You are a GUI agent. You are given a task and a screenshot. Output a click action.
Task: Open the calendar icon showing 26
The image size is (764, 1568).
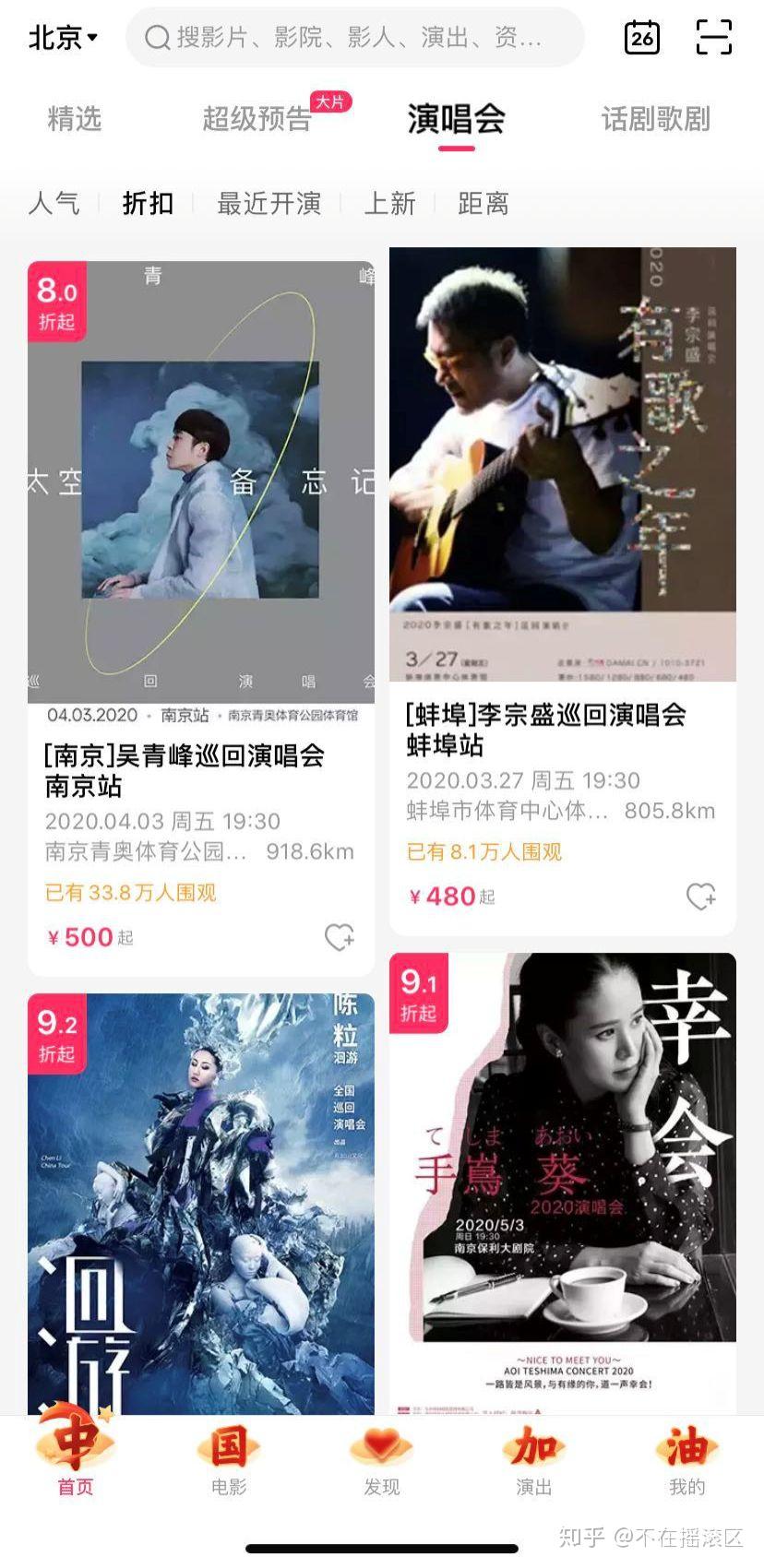click(x=645, y=38)
